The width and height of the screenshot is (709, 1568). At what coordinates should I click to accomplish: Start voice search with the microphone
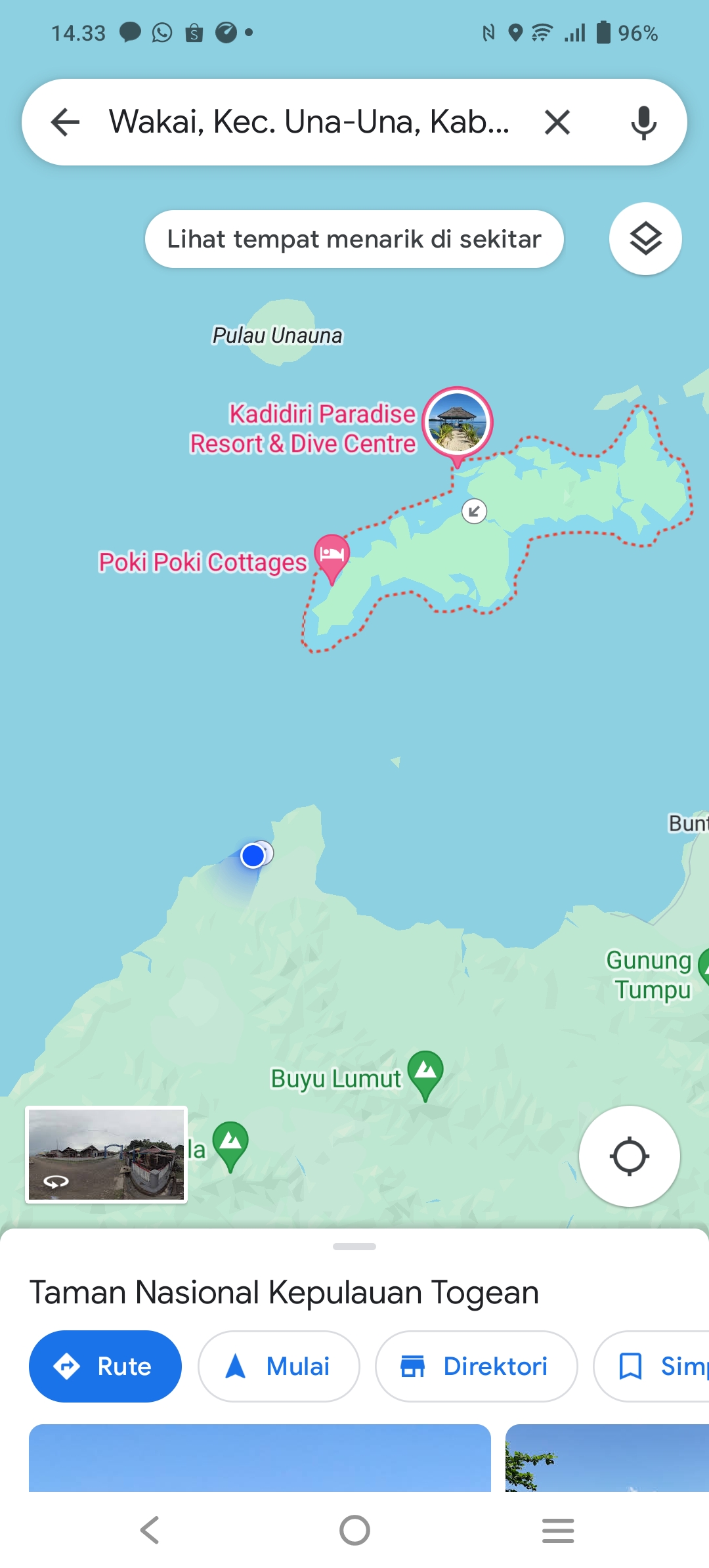point(643,122)
